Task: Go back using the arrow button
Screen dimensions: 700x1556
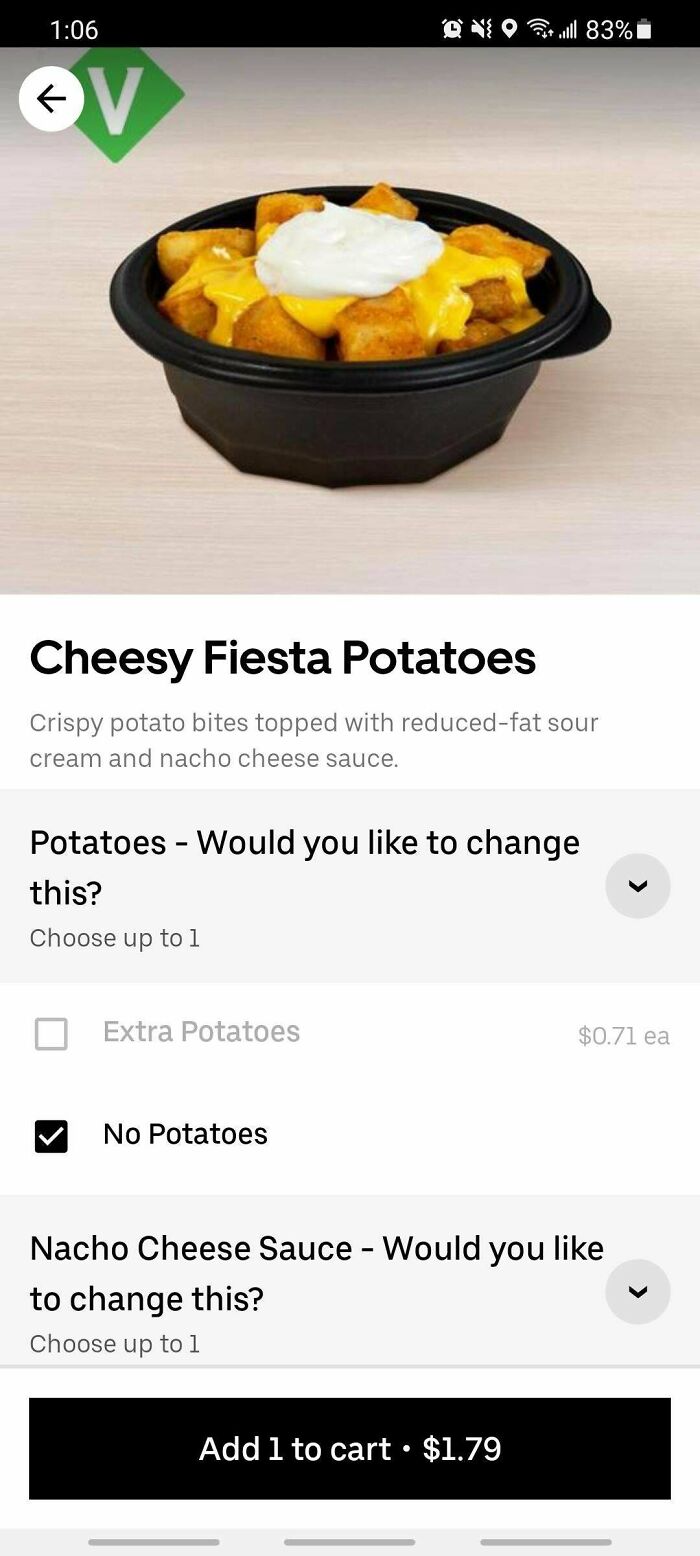Action: point(51,98)
